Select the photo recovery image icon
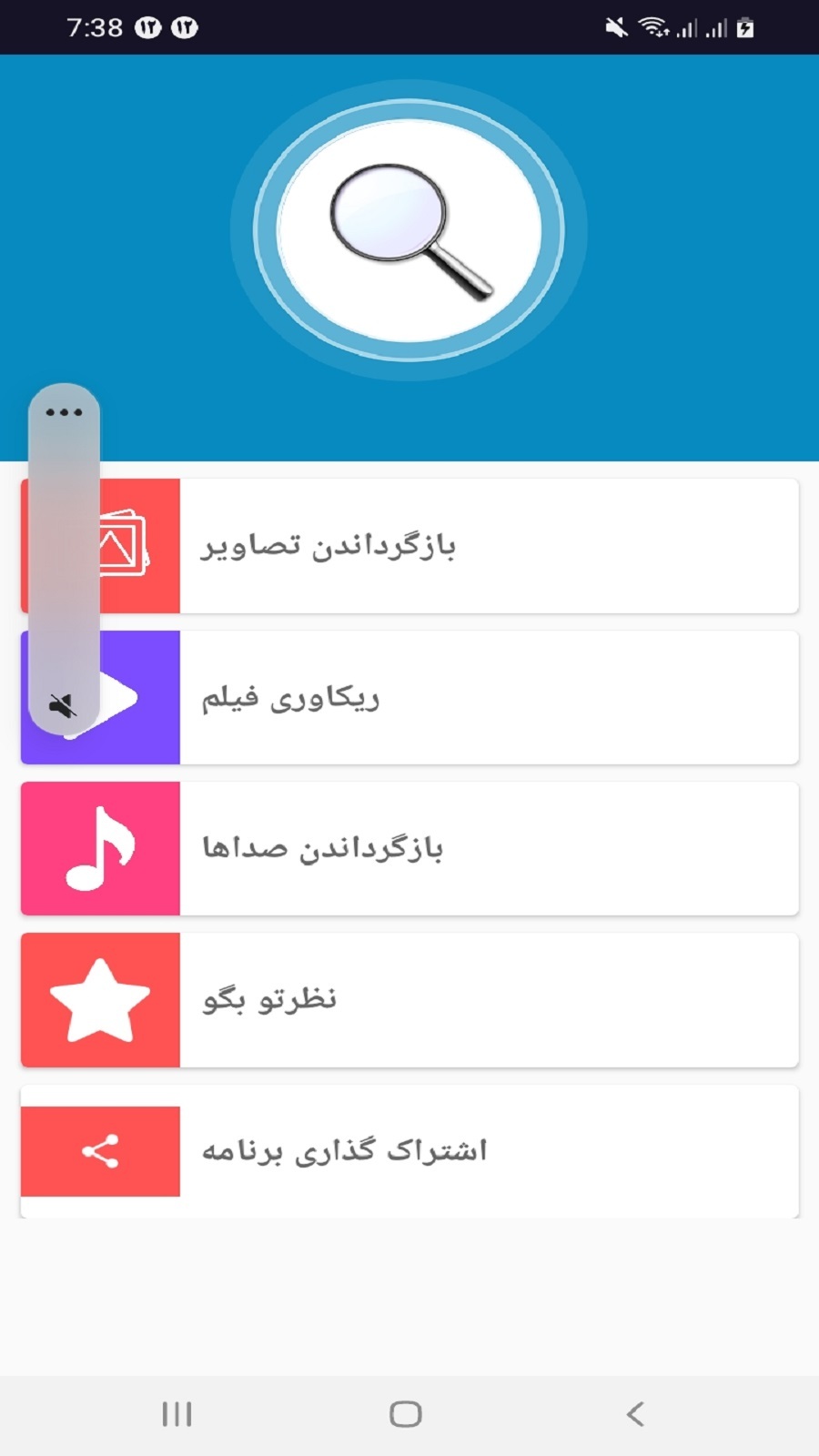 (126, 543)
